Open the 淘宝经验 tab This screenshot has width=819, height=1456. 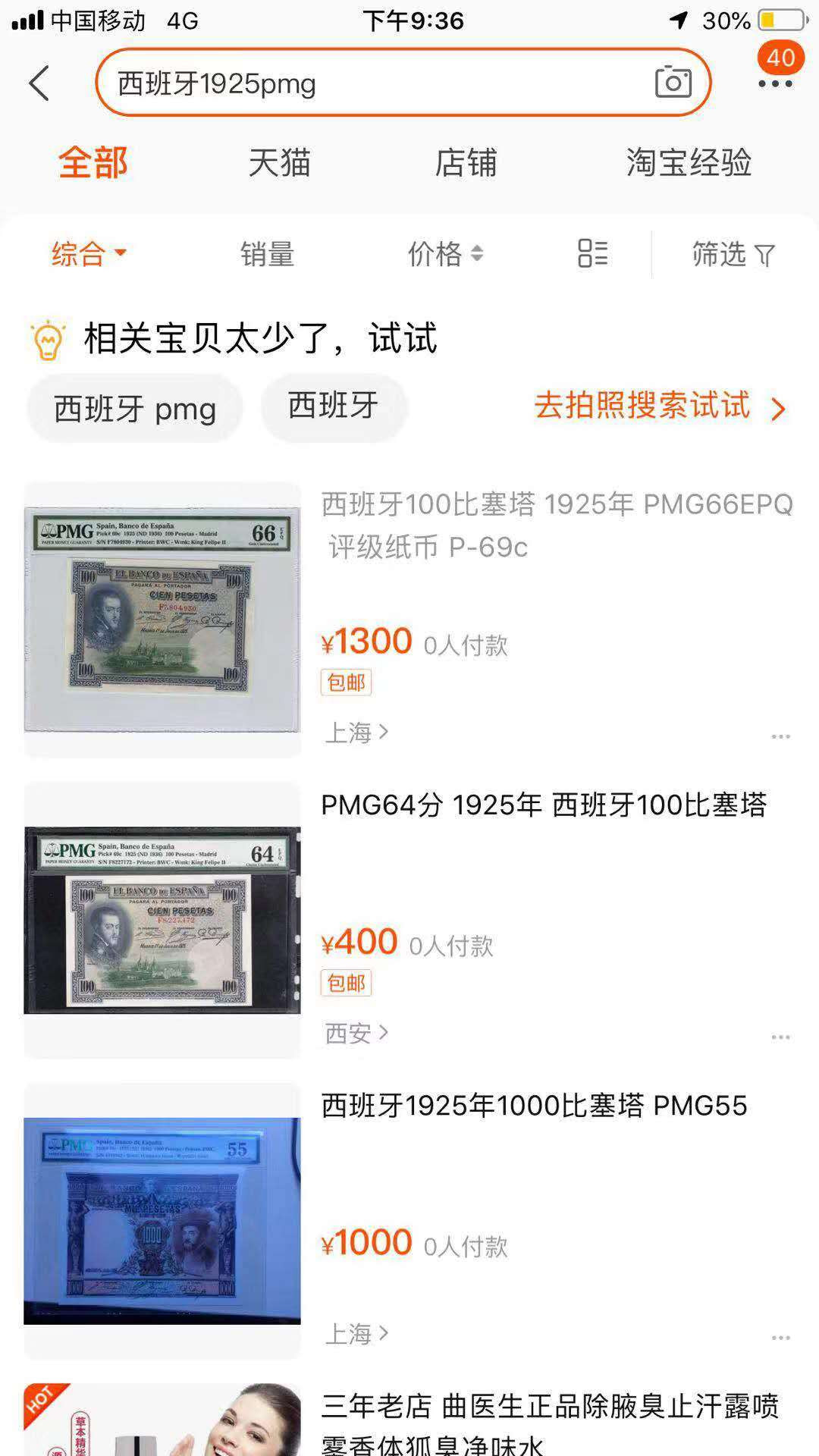pos(689,162)
